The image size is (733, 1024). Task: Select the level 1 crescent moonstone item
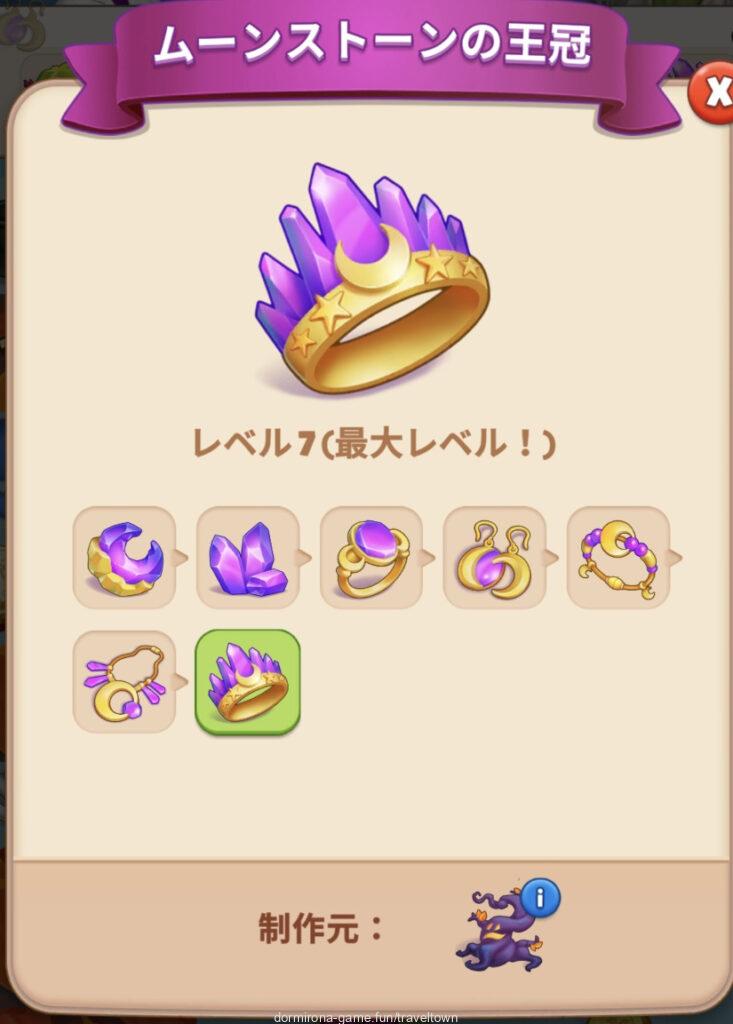click(124, 558)
